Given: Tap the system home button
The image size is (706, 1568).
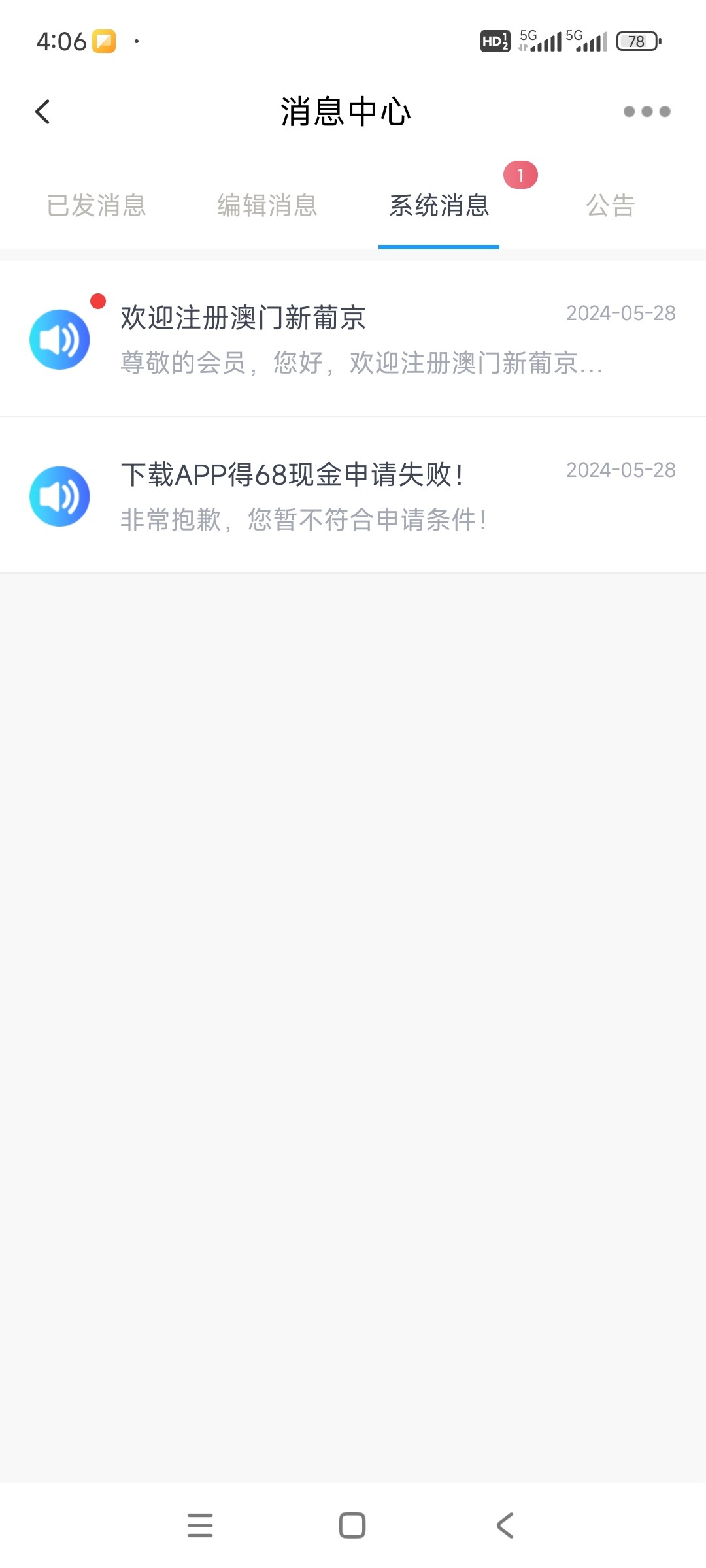Looking at the screenshot, I should click(x=352, y=1526).
